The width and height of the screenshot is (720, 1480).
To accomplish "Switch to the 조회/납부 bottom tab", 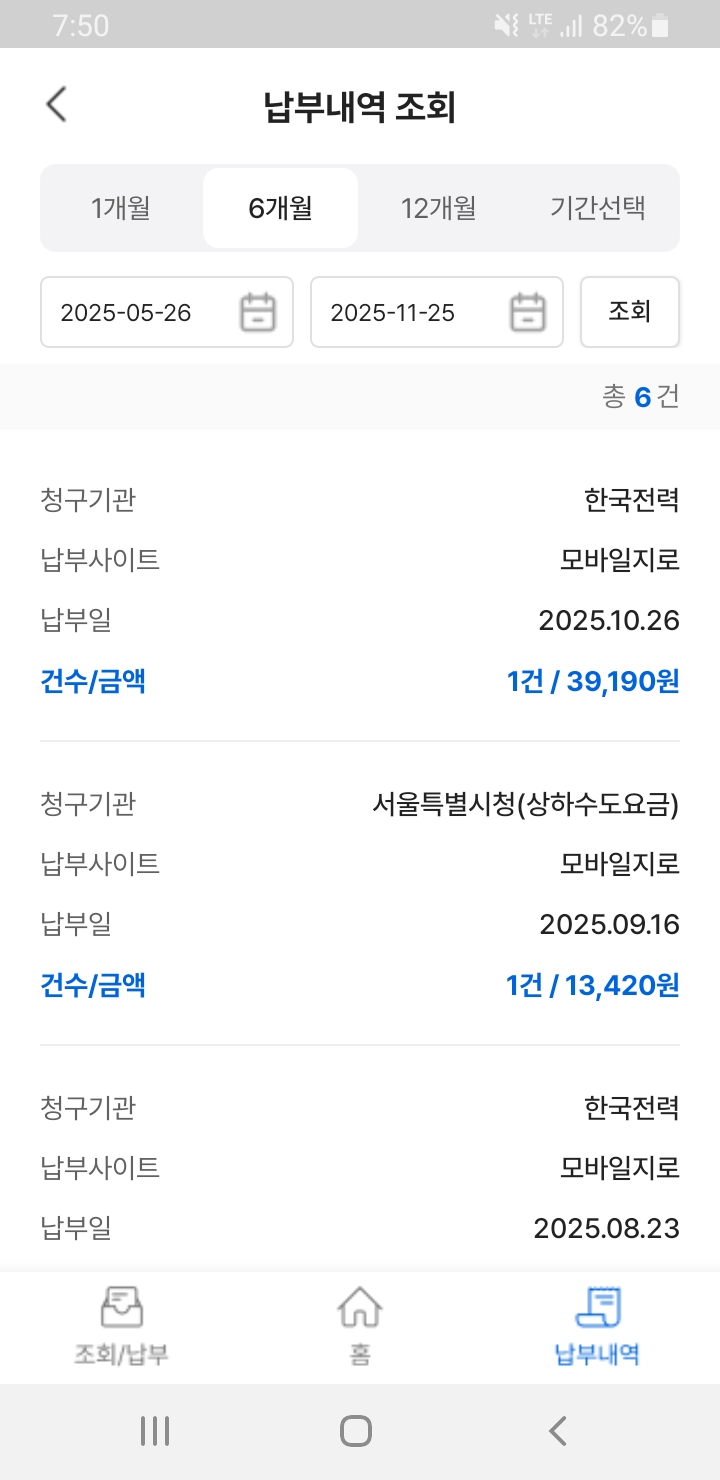I will click(x=121, y=1326).
